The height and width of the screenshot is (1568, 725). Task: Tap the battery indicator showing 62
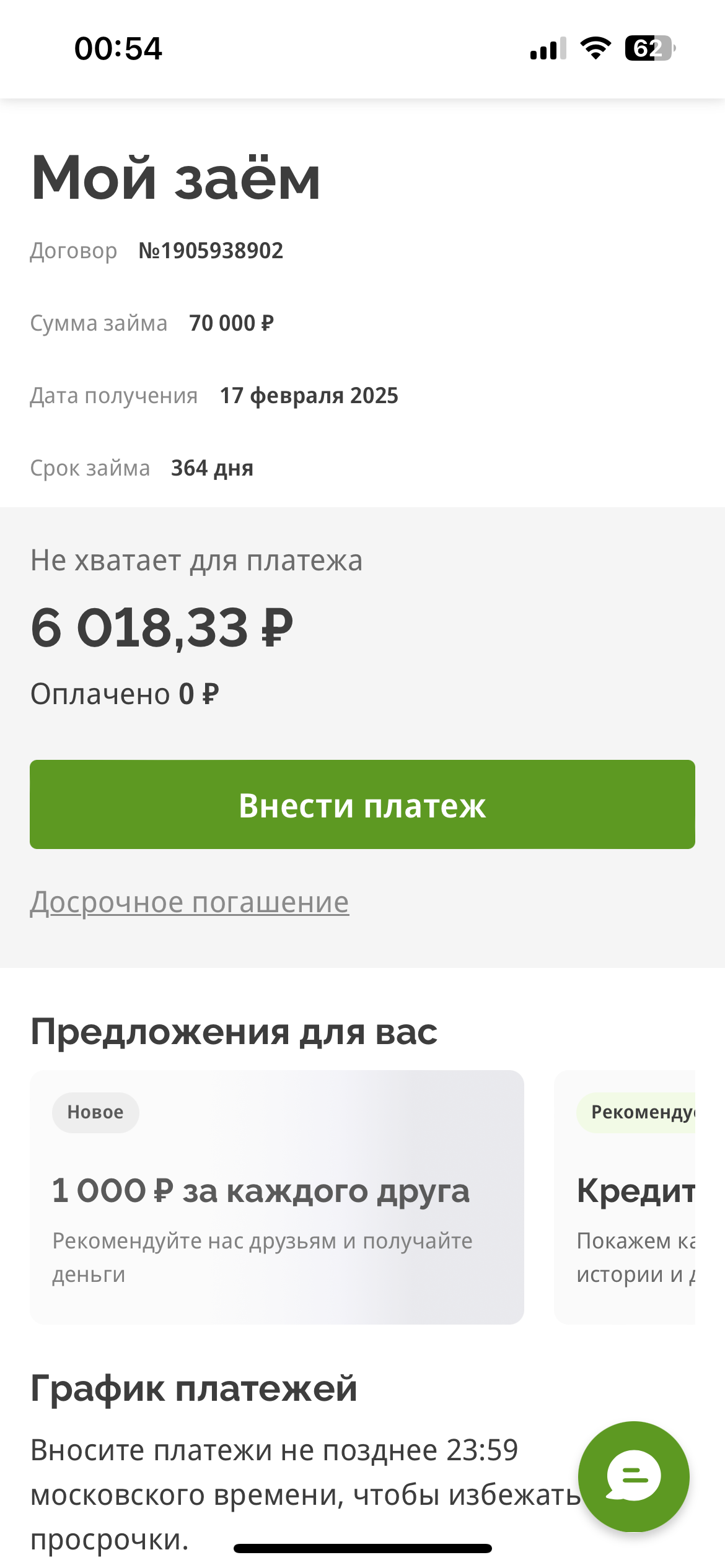click(648, 48)
